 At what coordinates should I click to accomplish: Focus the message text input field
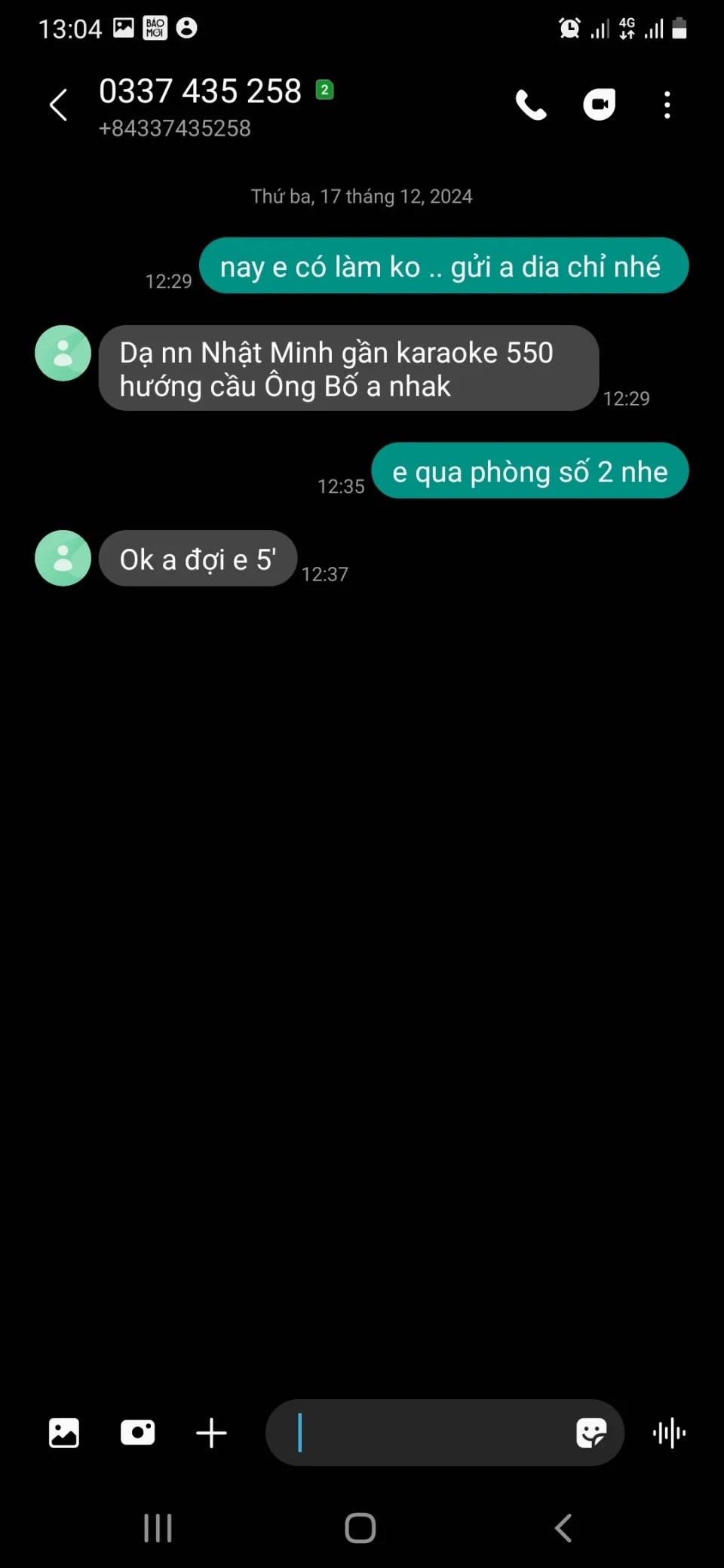tap(422, 1432)
